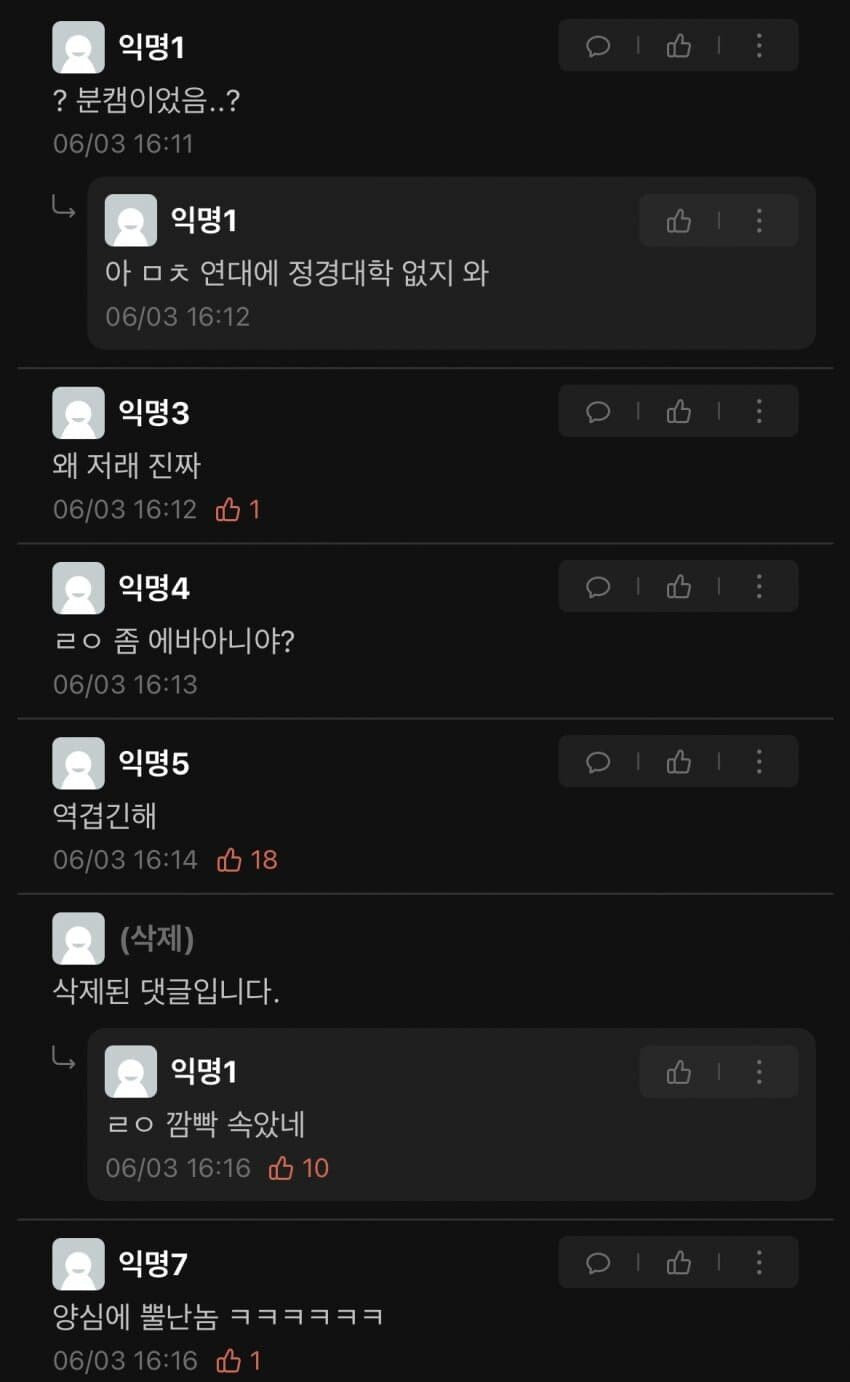850x1382 pixels.
Task: Reply to 익명3's comment "왜 저래 진짜"
Action: (x=598, y=411)
